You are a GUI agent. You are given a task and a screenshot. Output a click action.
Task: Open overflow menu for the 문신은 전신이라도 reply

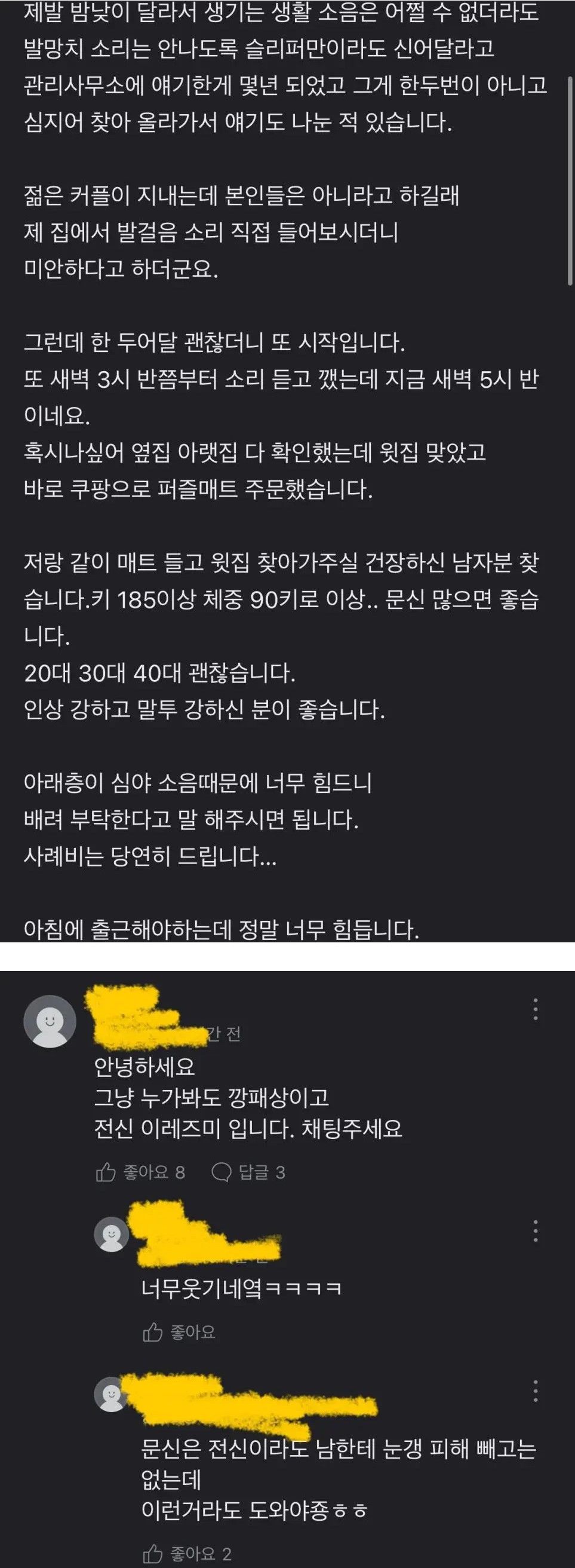[x=535, y=1391]
